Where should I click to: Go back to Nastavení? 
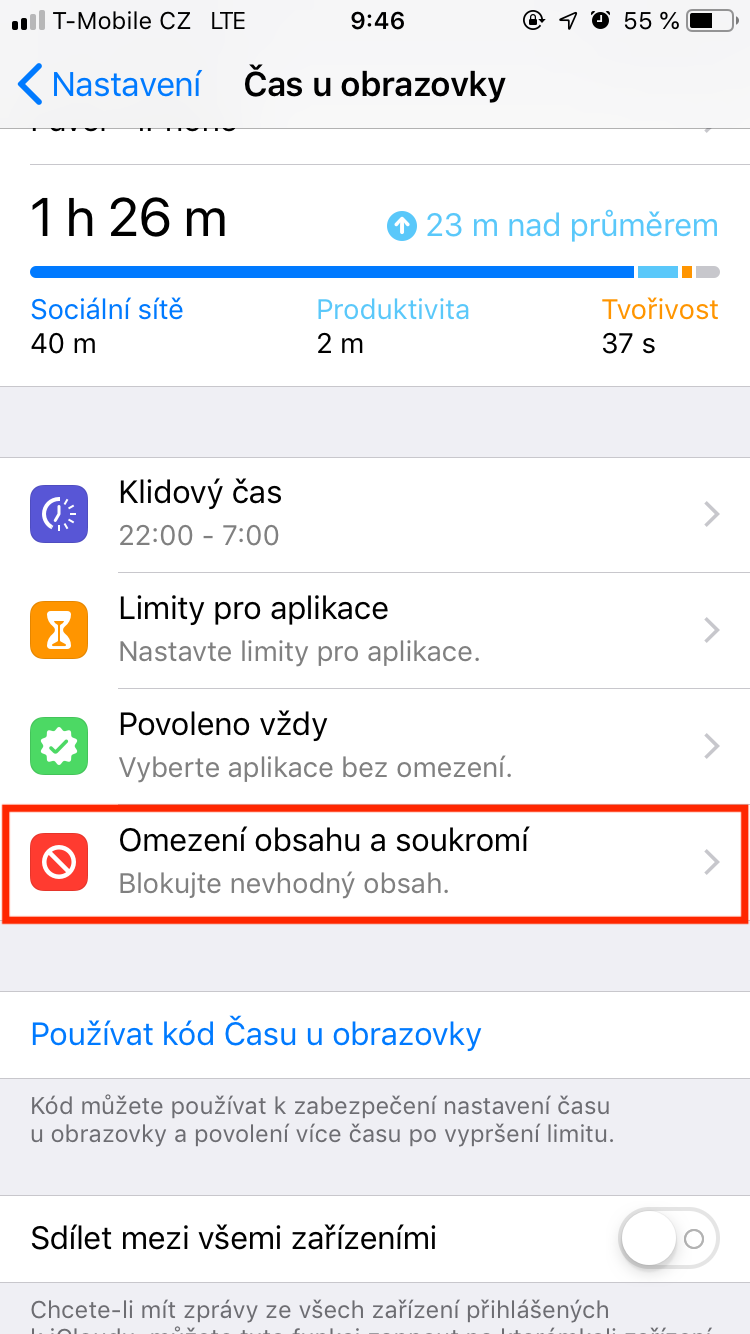click(x=110, y=85)
